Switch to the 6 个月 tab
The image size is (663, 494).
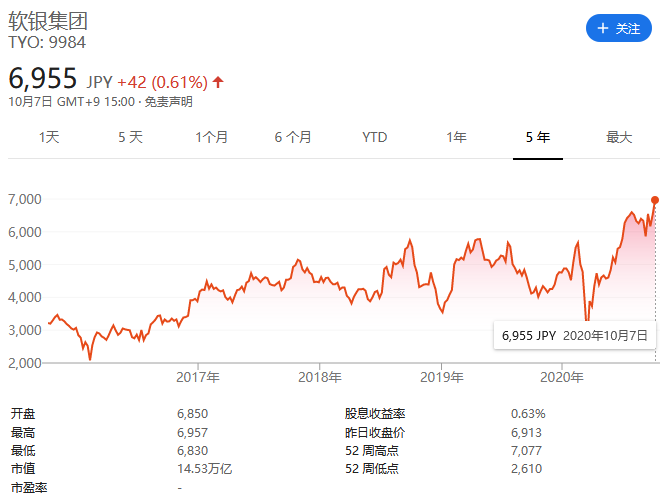[x=293, y=138]
